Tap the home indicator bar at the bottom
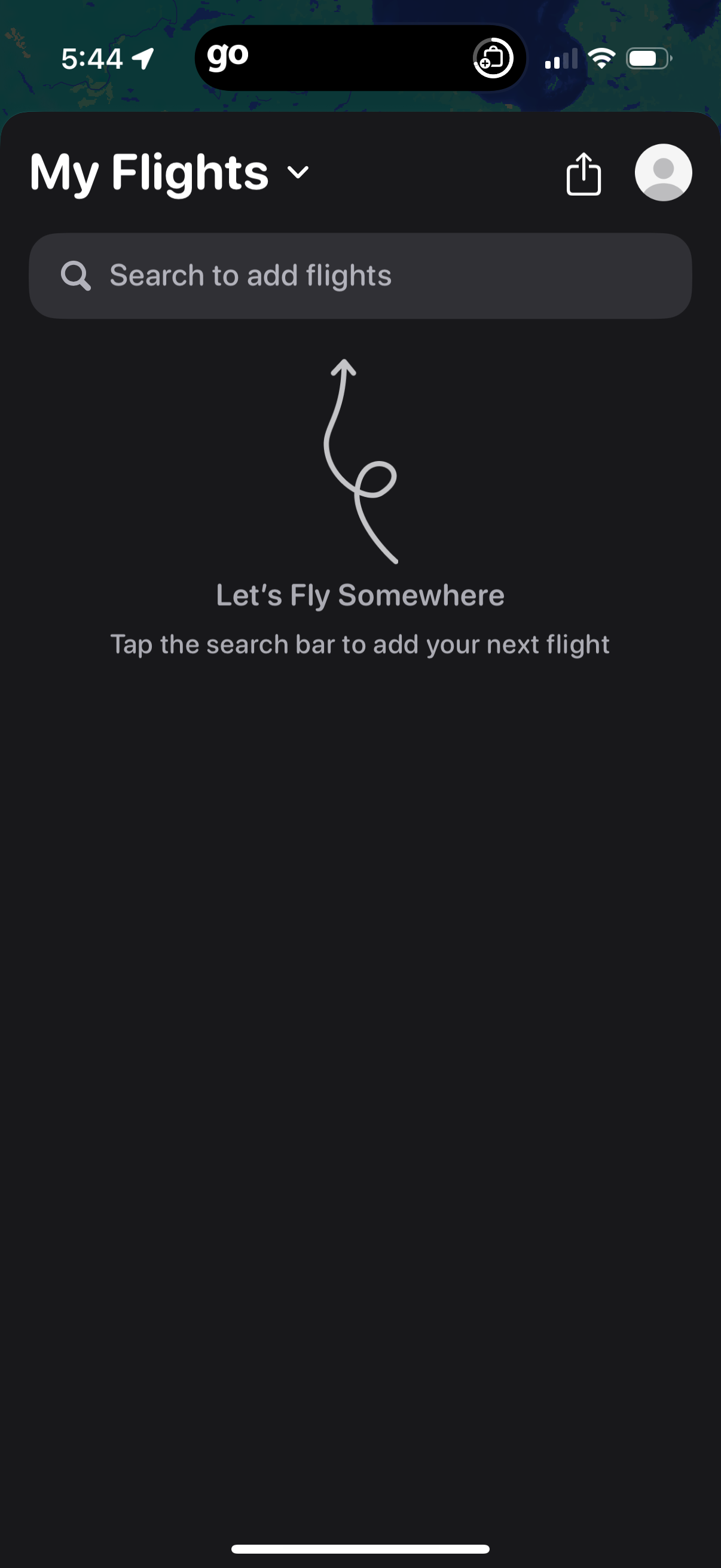 coord(360,1548)
